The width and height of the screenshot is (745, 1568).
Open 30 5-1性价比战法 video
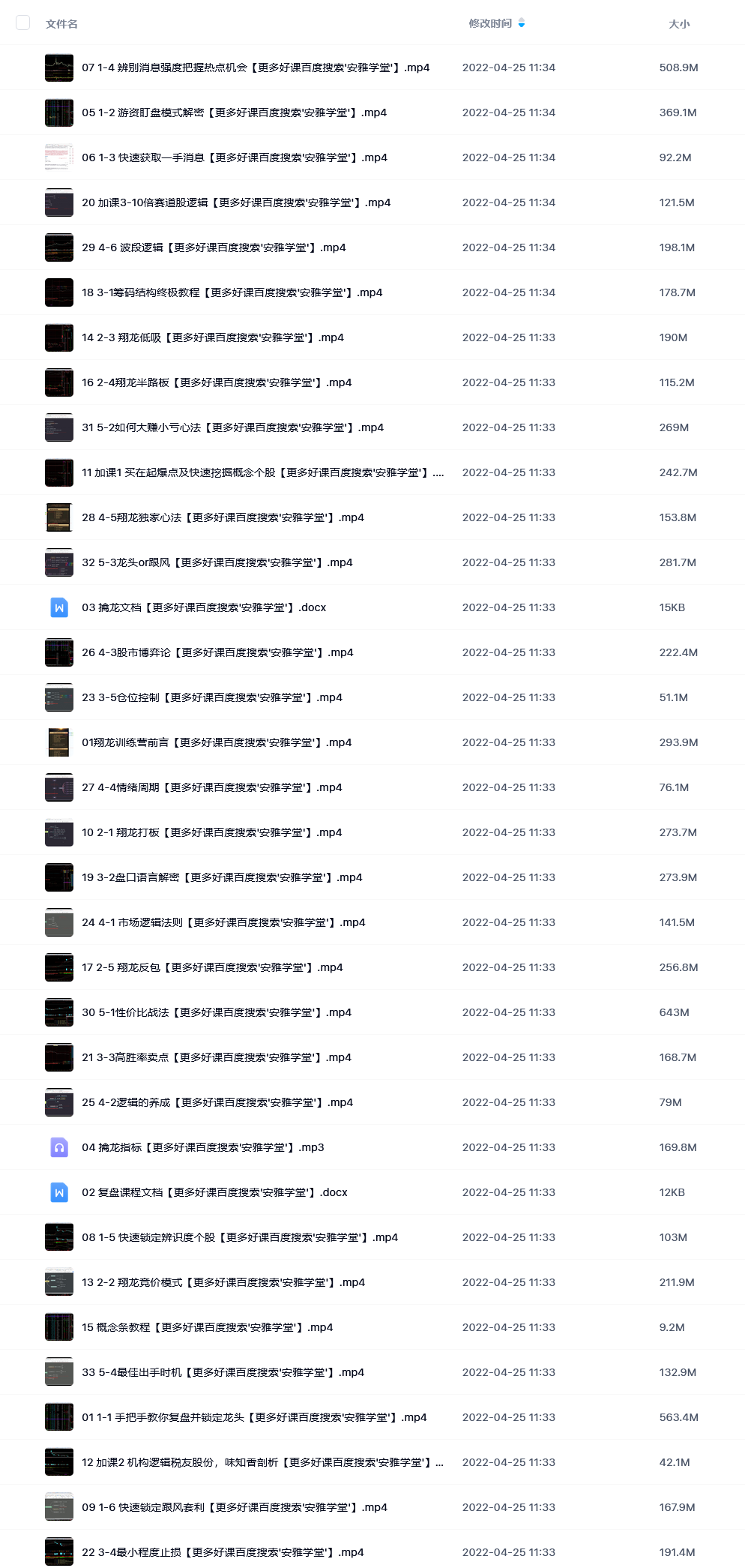click(217, 1012)
